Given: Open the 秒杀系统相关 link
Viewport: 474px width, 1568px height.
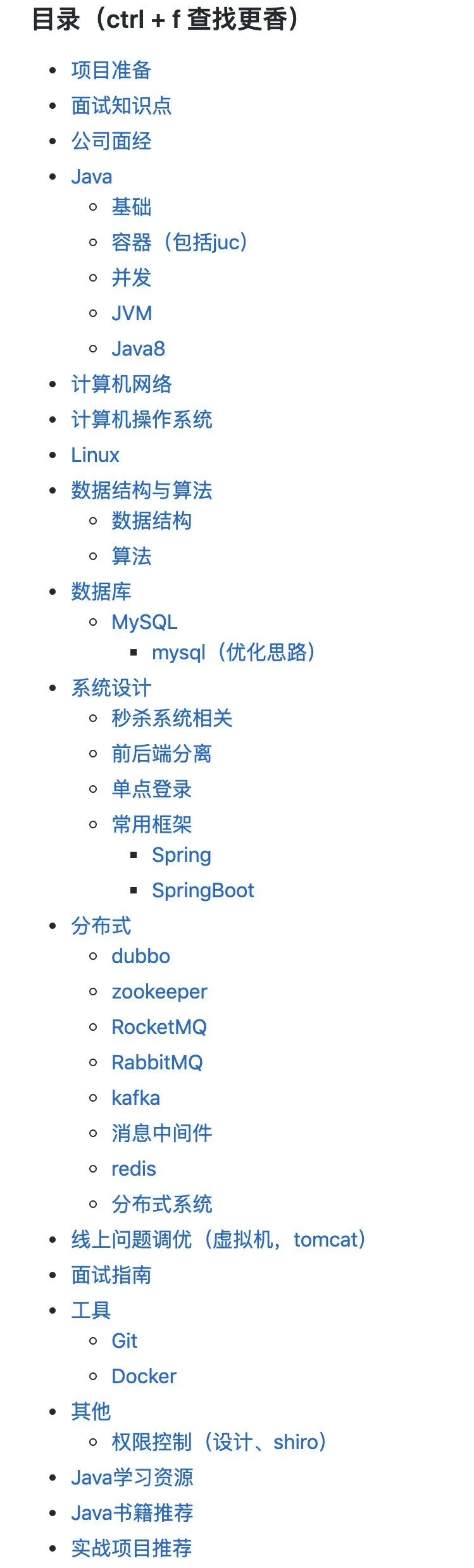Looking at the screenshot, I should pyautogui.click(x=172, y=718).
